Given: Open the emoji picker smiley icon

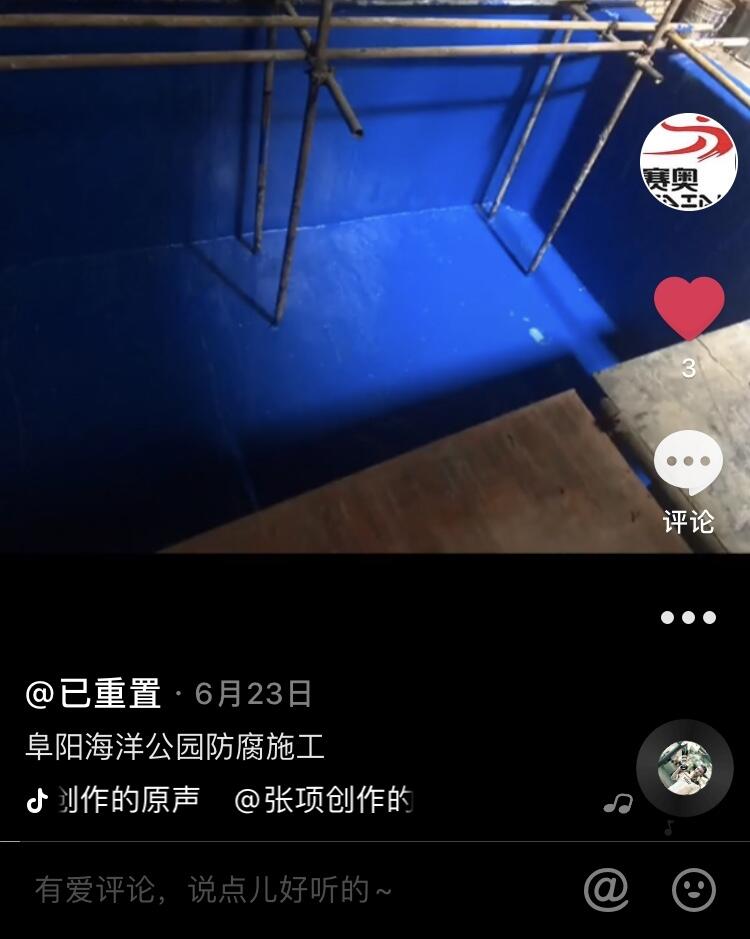Looking at the screenshot, I should click(693, 889).
